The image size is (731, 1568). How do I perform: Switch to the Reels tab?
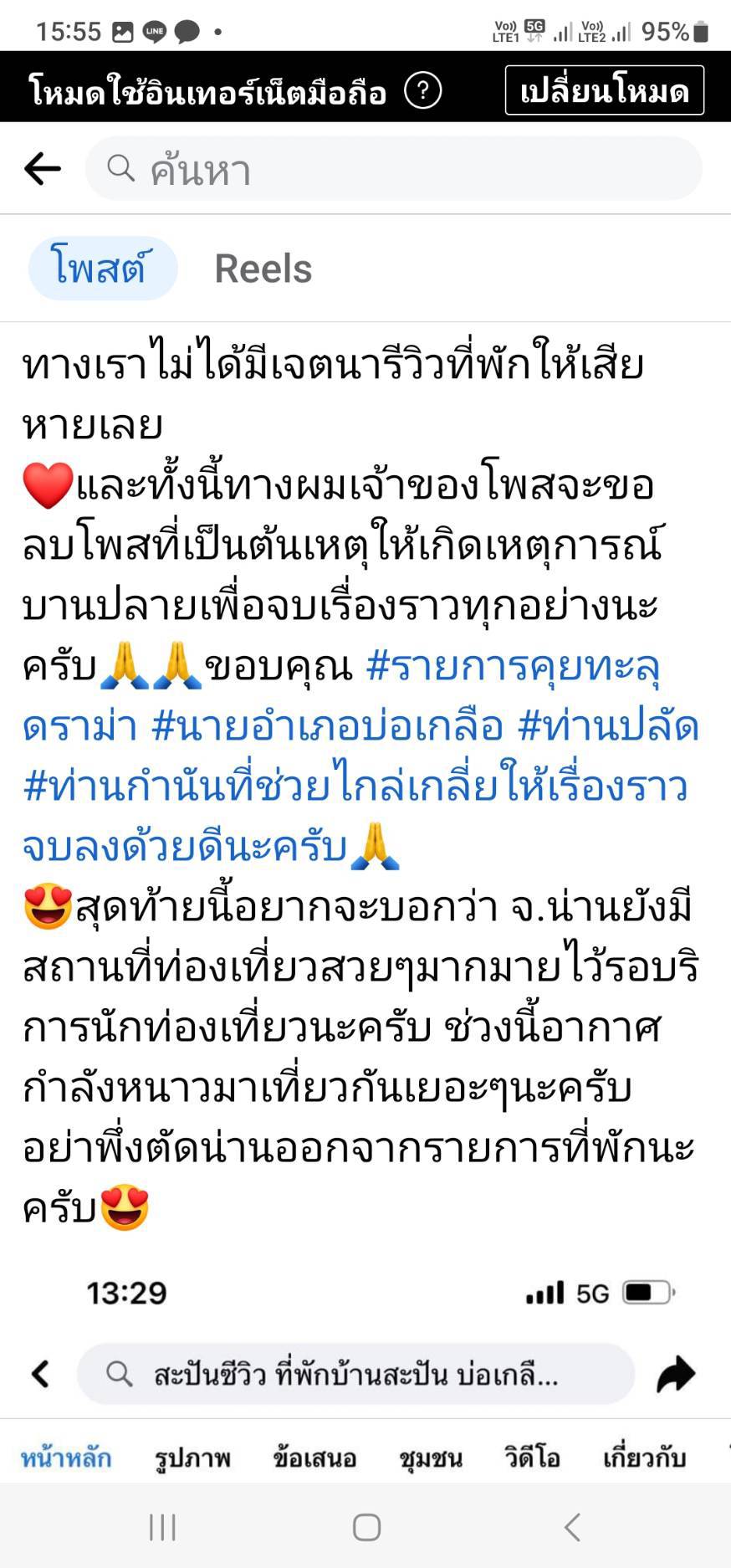tap(263, 269)
